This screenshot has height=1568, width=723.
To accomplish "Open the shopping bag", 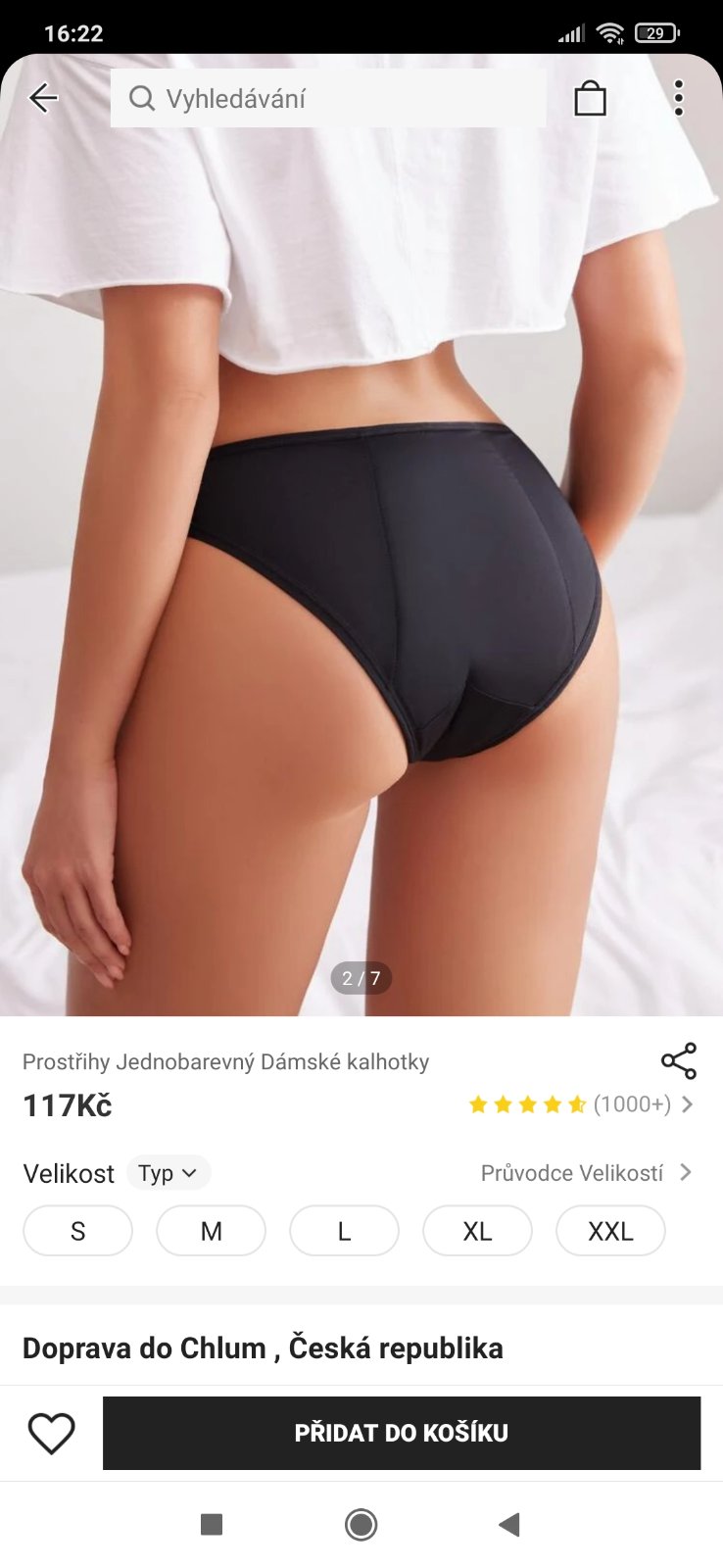I will point(590,98).
